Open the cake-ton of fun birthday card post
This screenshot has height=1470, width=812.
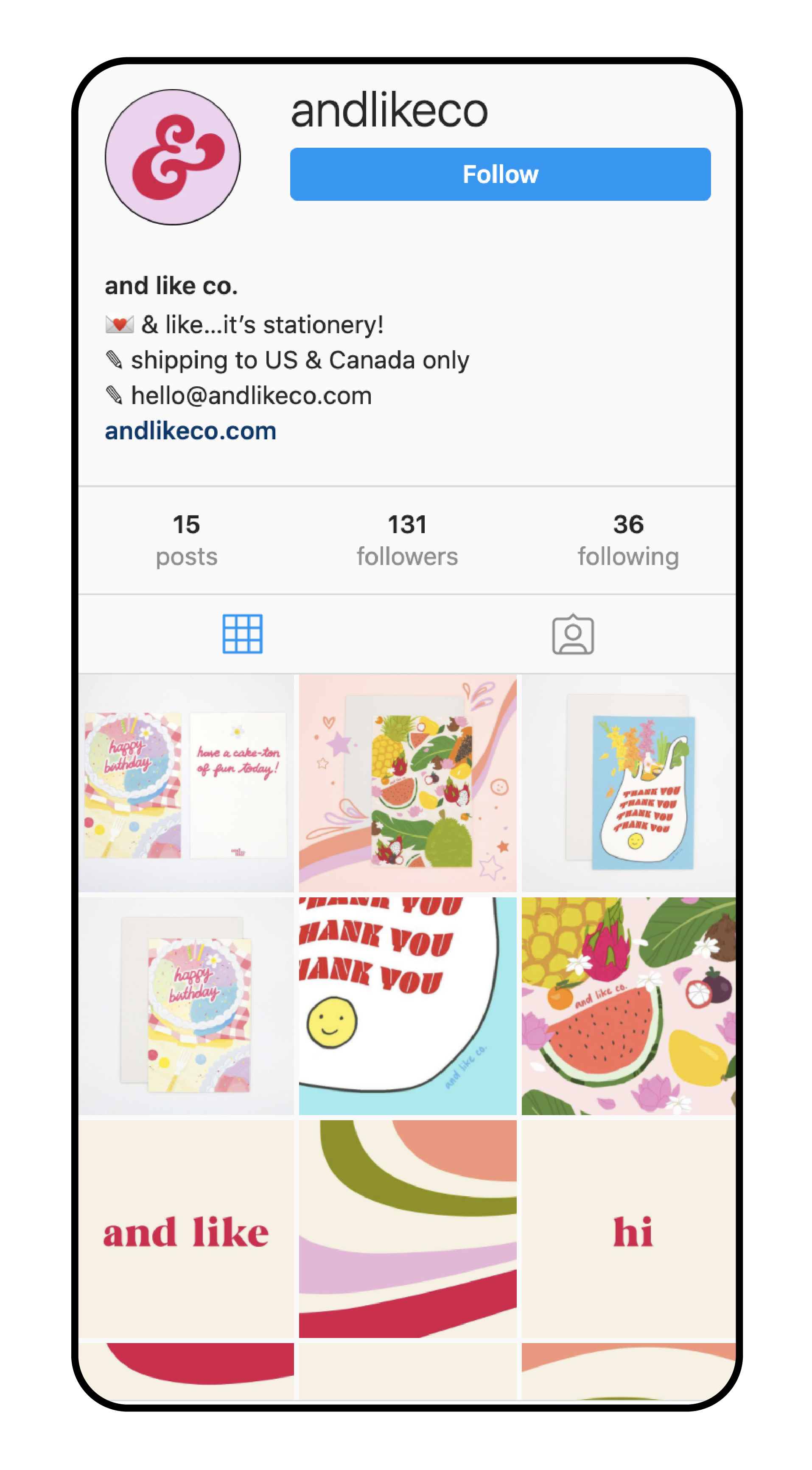click(x=187, y=783)
